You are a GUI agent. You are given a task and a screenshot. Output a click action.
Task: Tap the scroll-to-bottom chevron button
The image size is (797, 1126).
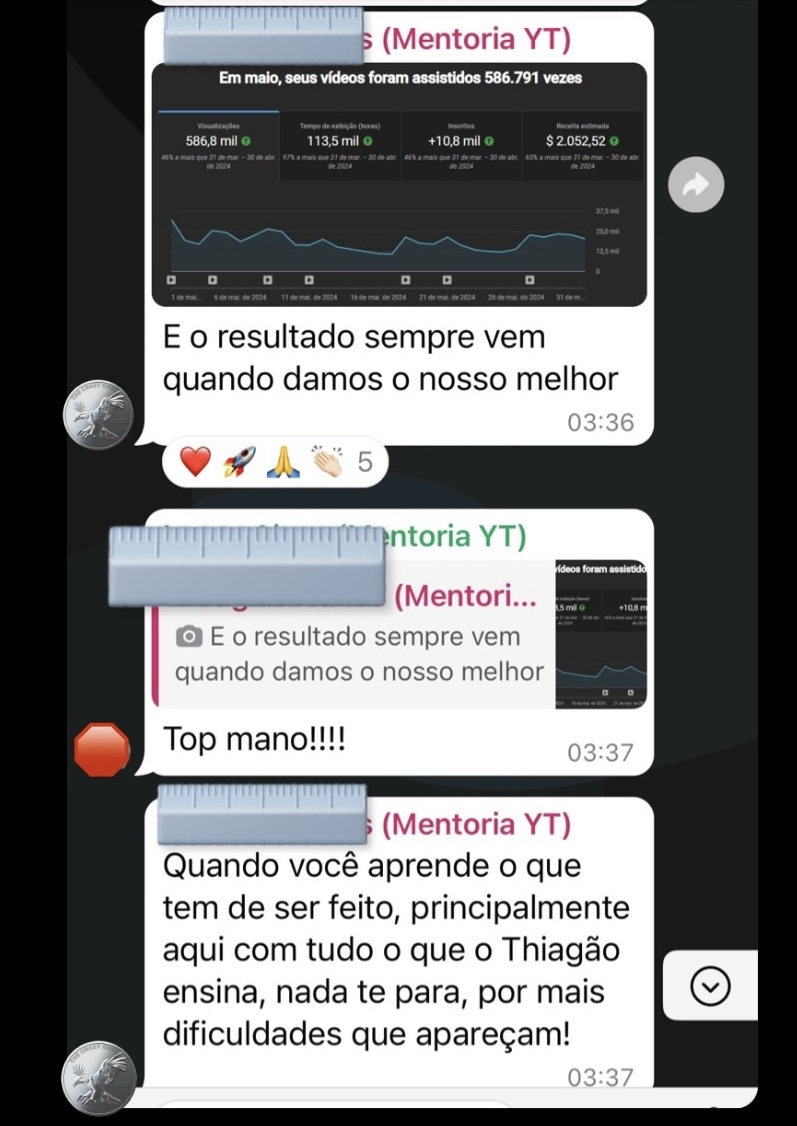(x=710, y=988)
